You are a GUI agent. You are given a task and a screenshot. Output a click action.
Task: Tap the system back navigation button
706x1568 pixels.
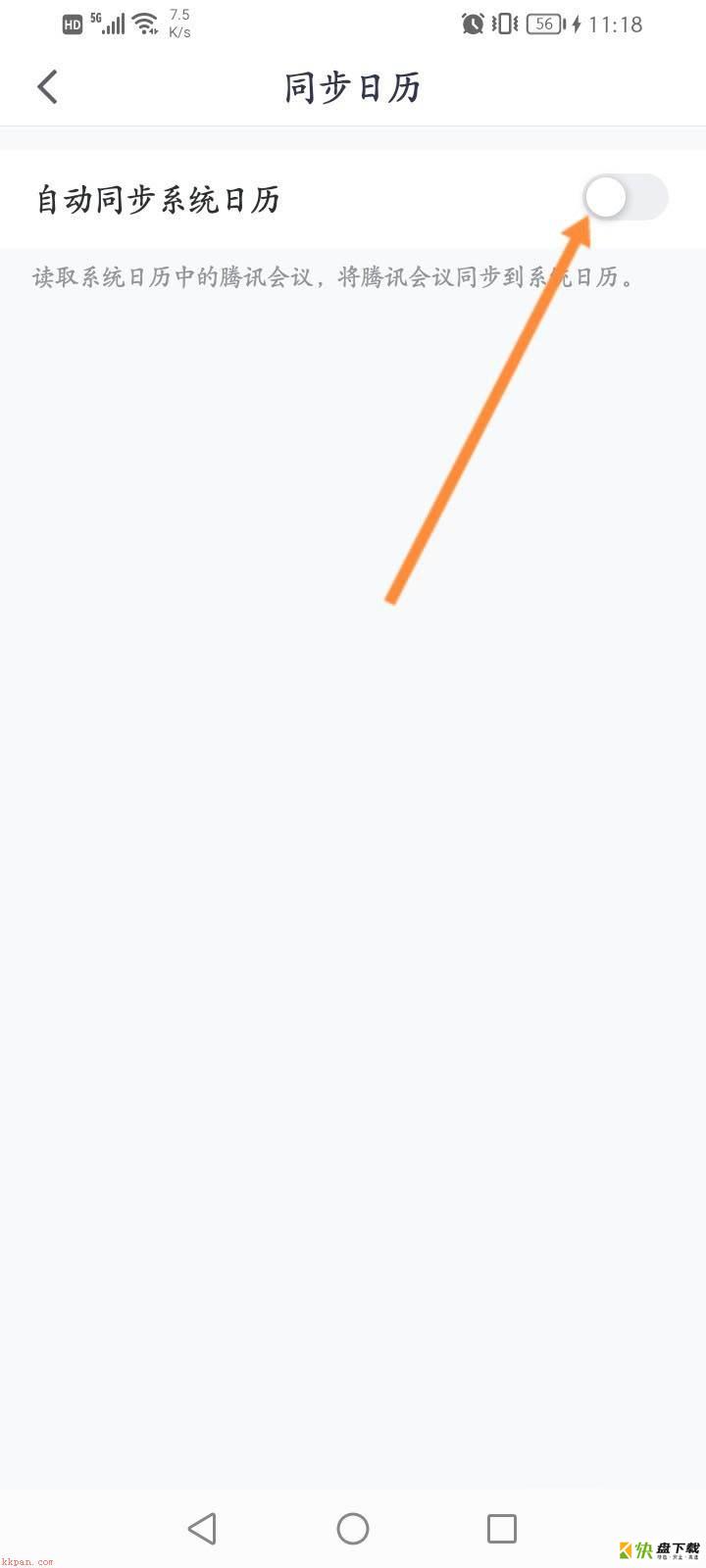coord(202,1528)
